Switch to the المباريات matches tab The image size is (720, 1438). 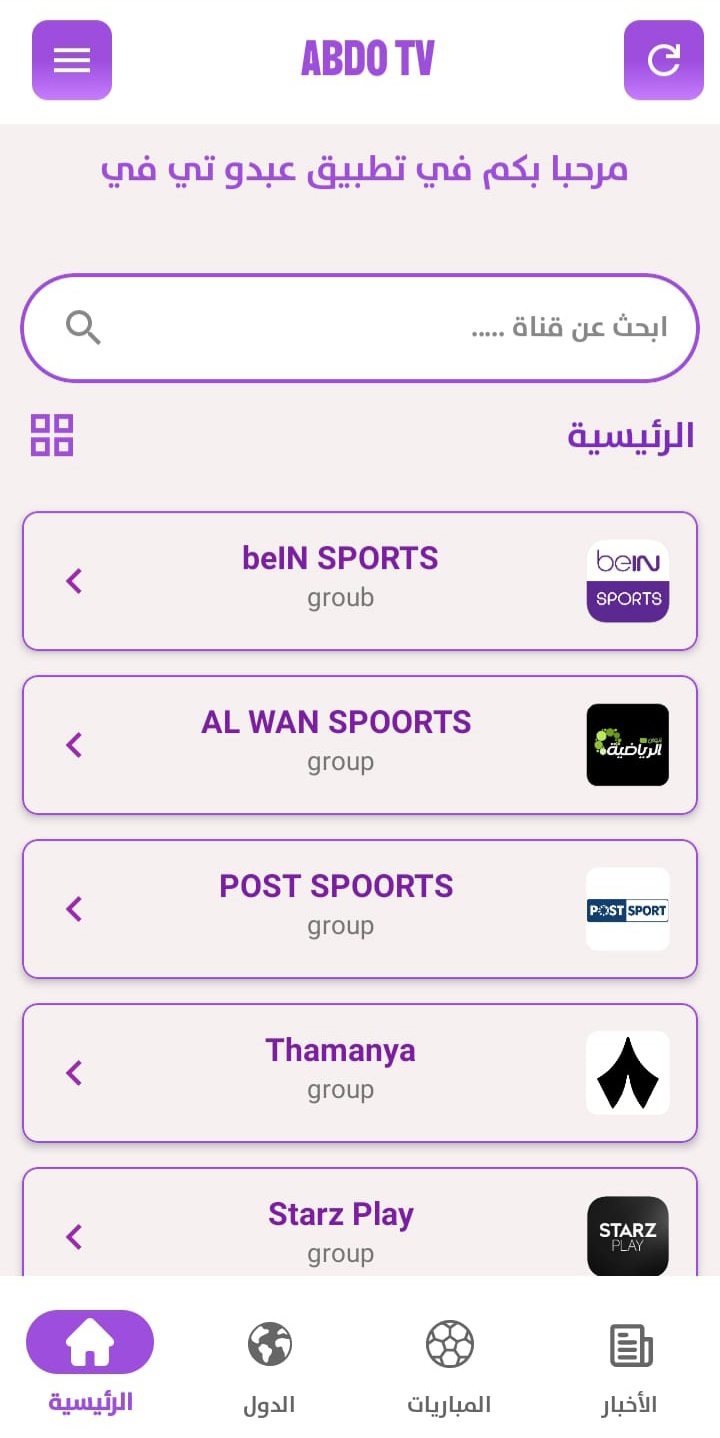pos(449,1364)
